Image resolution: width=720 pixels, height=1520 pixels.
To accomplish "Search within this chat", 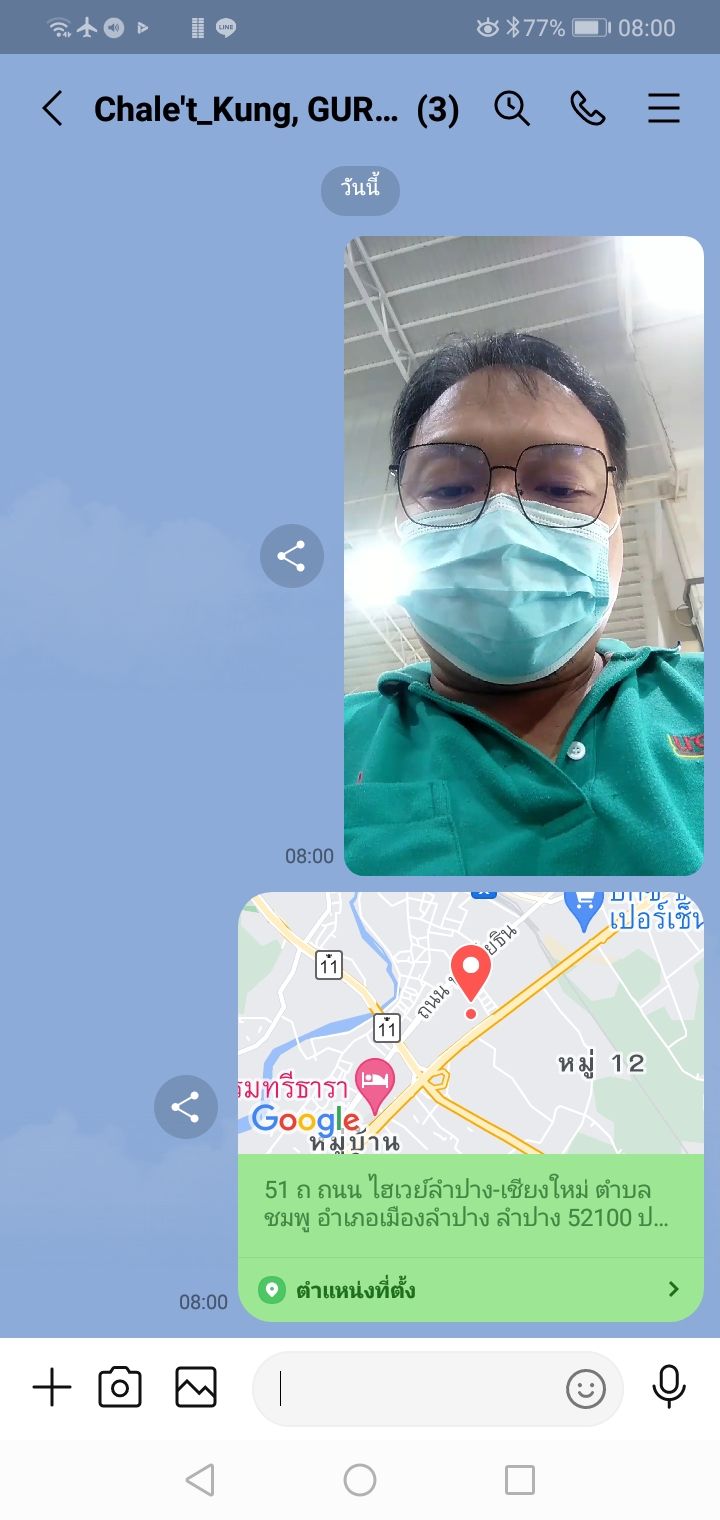I will 512,109.
